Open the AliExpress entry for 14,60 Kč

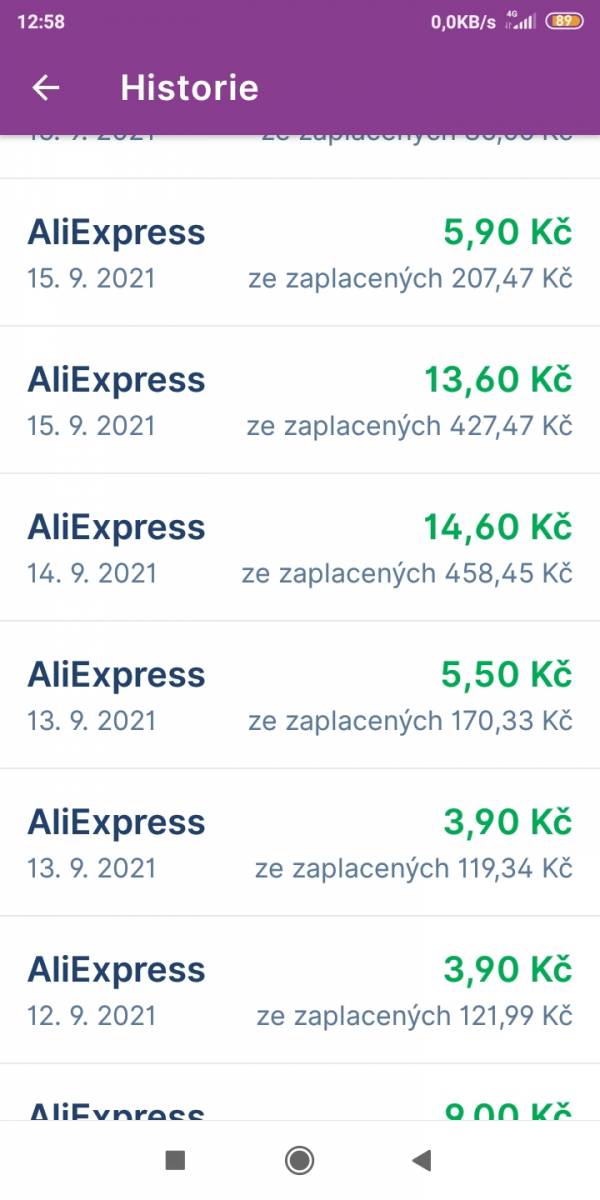click(300, 547)
